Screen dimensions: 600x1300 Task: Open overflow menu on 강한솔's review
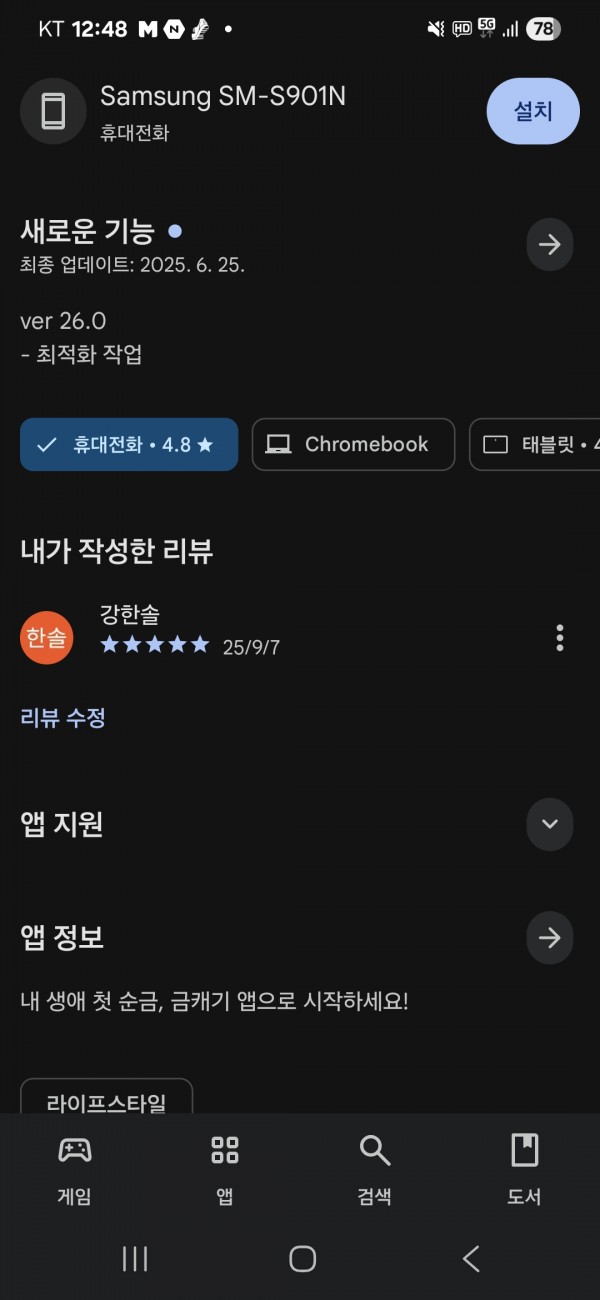tap(560, 637)
